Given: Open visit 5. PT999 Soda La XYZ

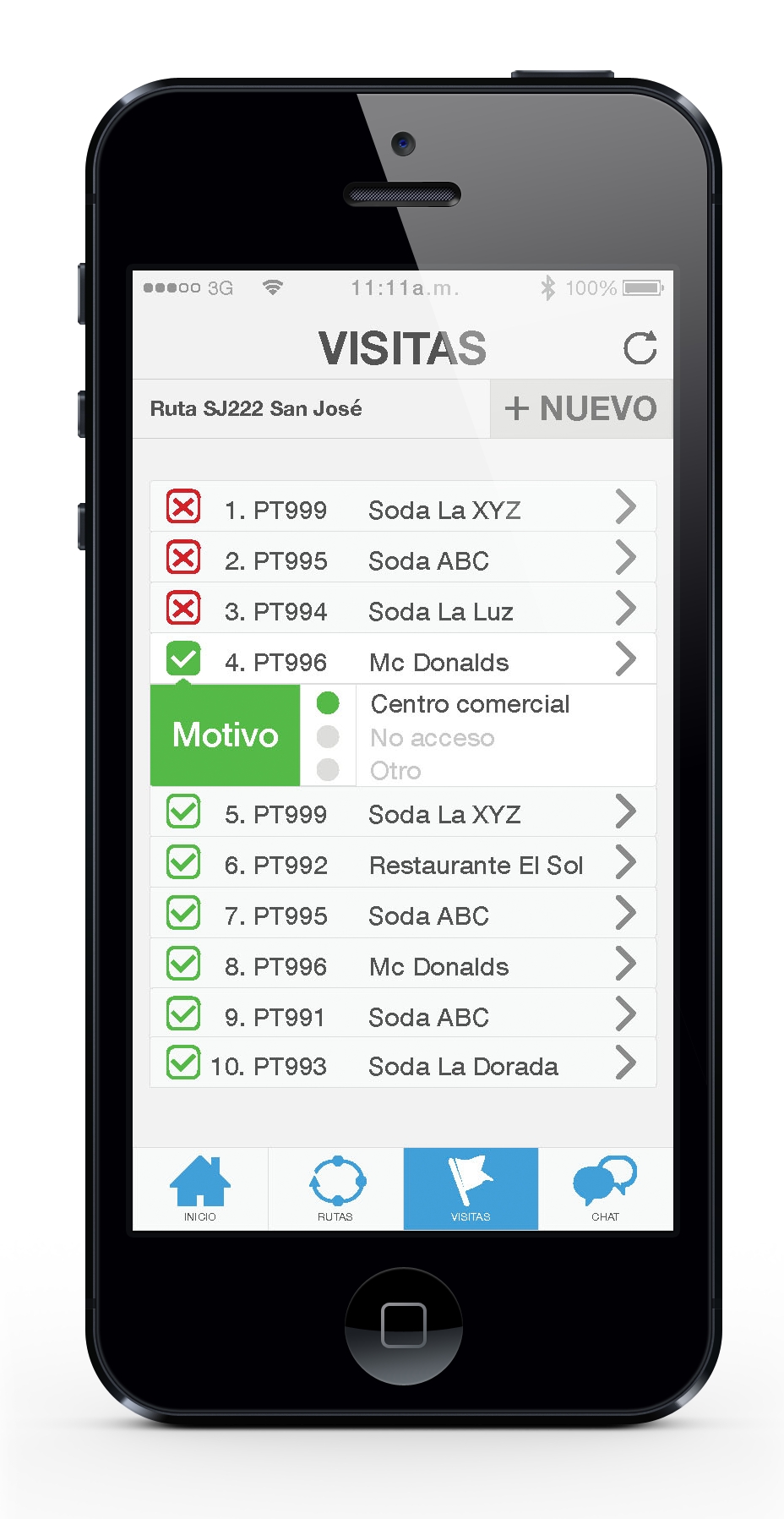Looking at the screenshot, I should 403,814.
